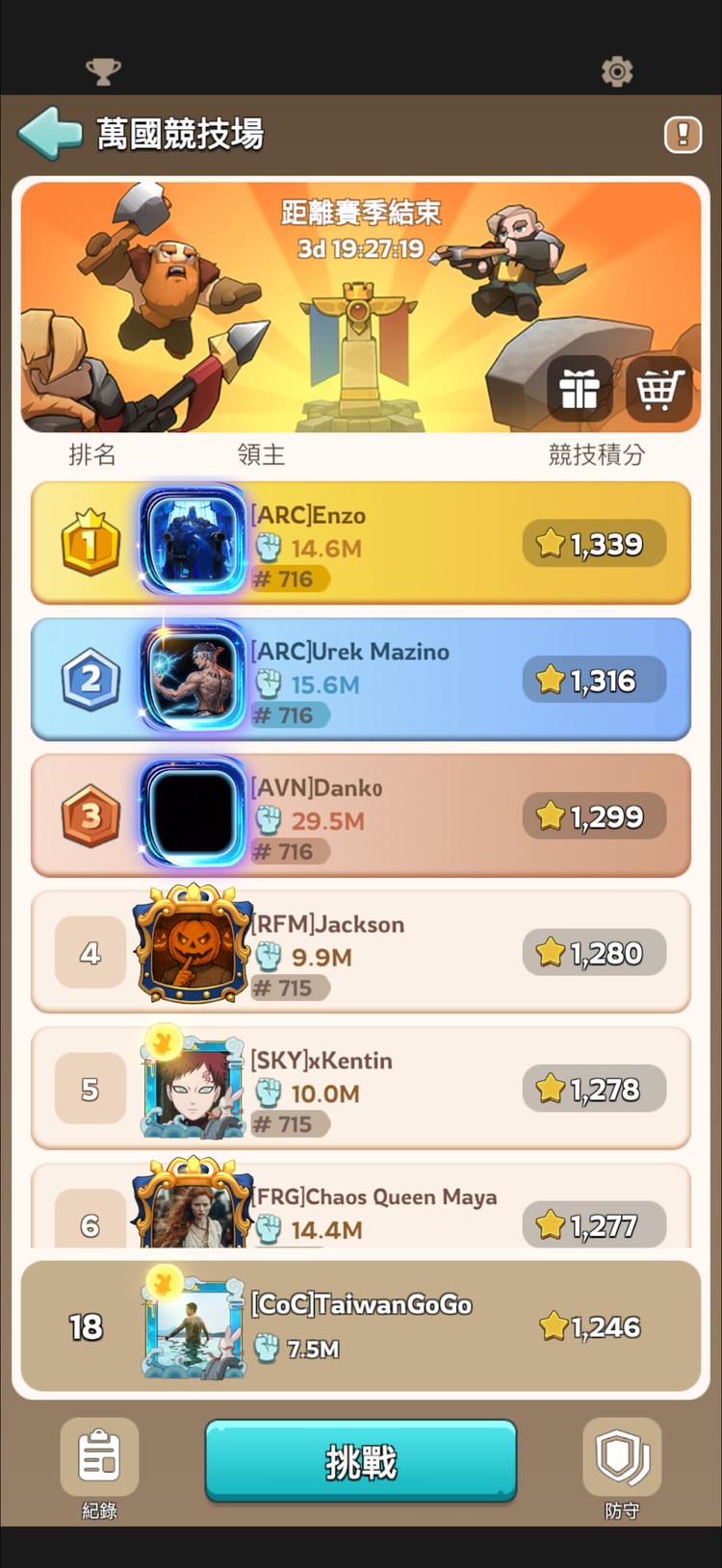Go back using the teal arrow
Screen dimensions: 722x1568
[x=50, y=134]
